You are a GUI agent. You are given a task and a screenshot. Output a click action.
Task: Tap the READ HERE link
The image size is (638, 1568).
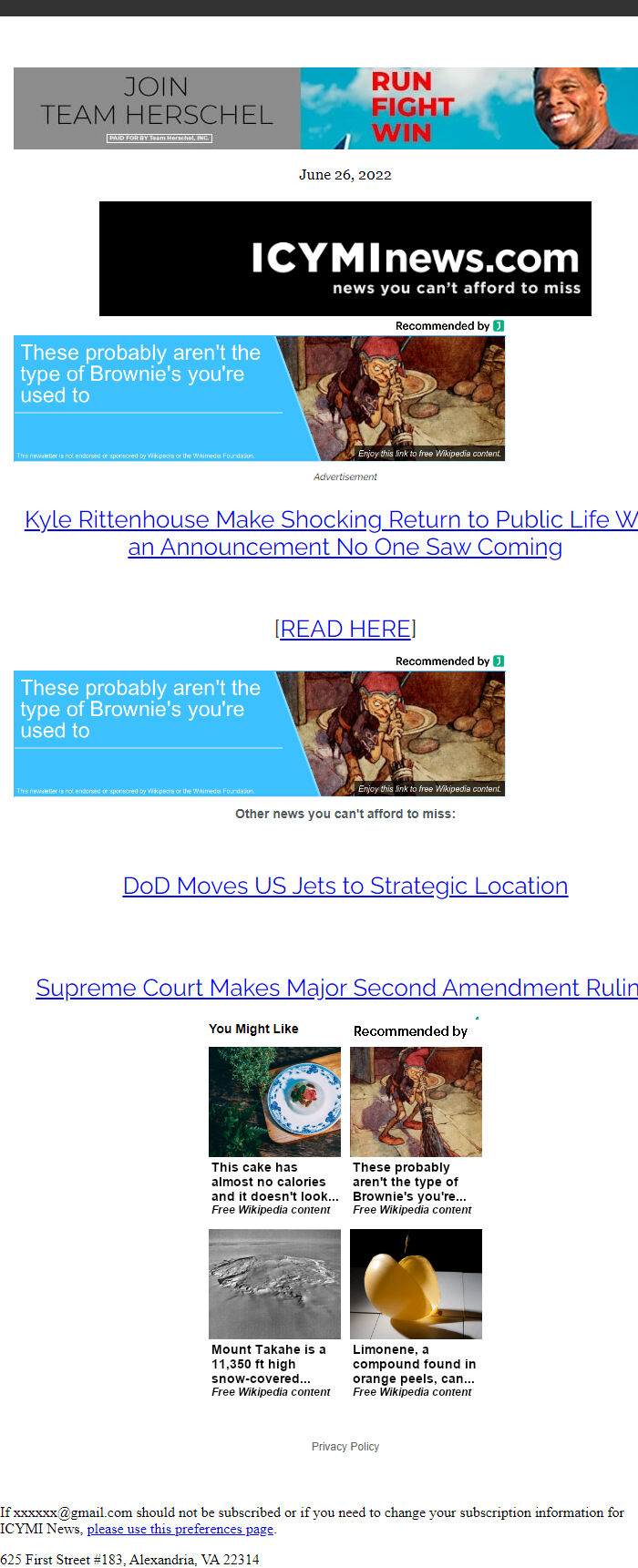345,629
